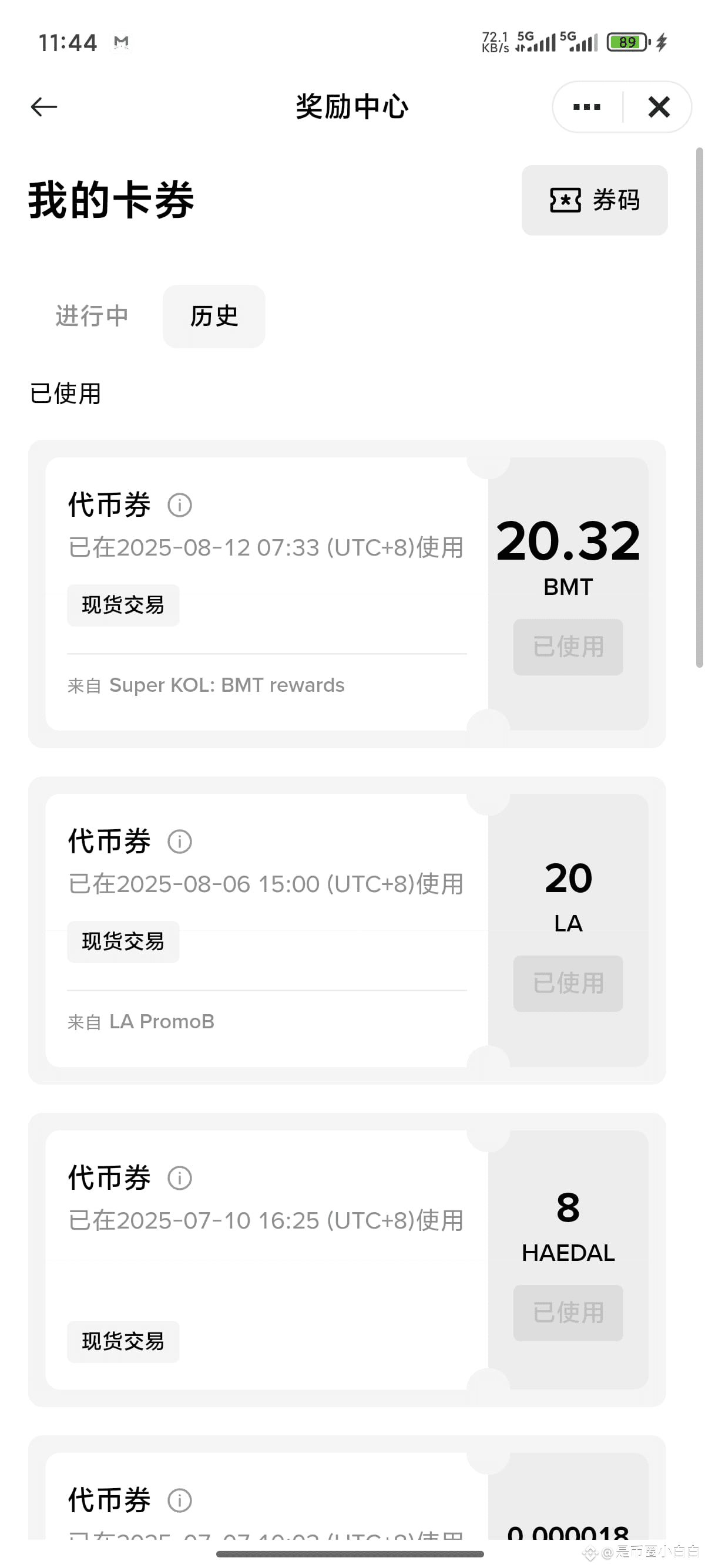Tap 已使用 button on the 20 LA voucher
This screenshot has width=705, height=1568.
[568, 984]
